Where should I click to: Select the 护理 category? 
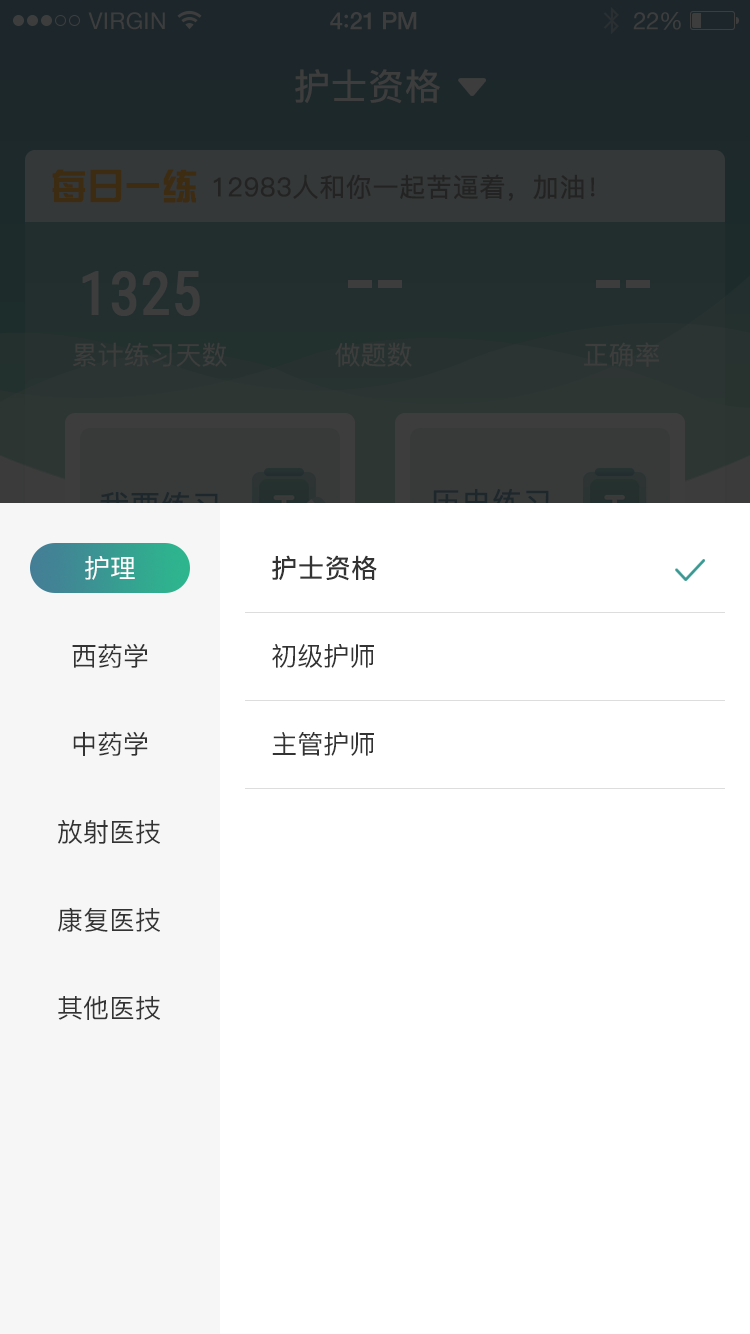[x=109, y=567]
